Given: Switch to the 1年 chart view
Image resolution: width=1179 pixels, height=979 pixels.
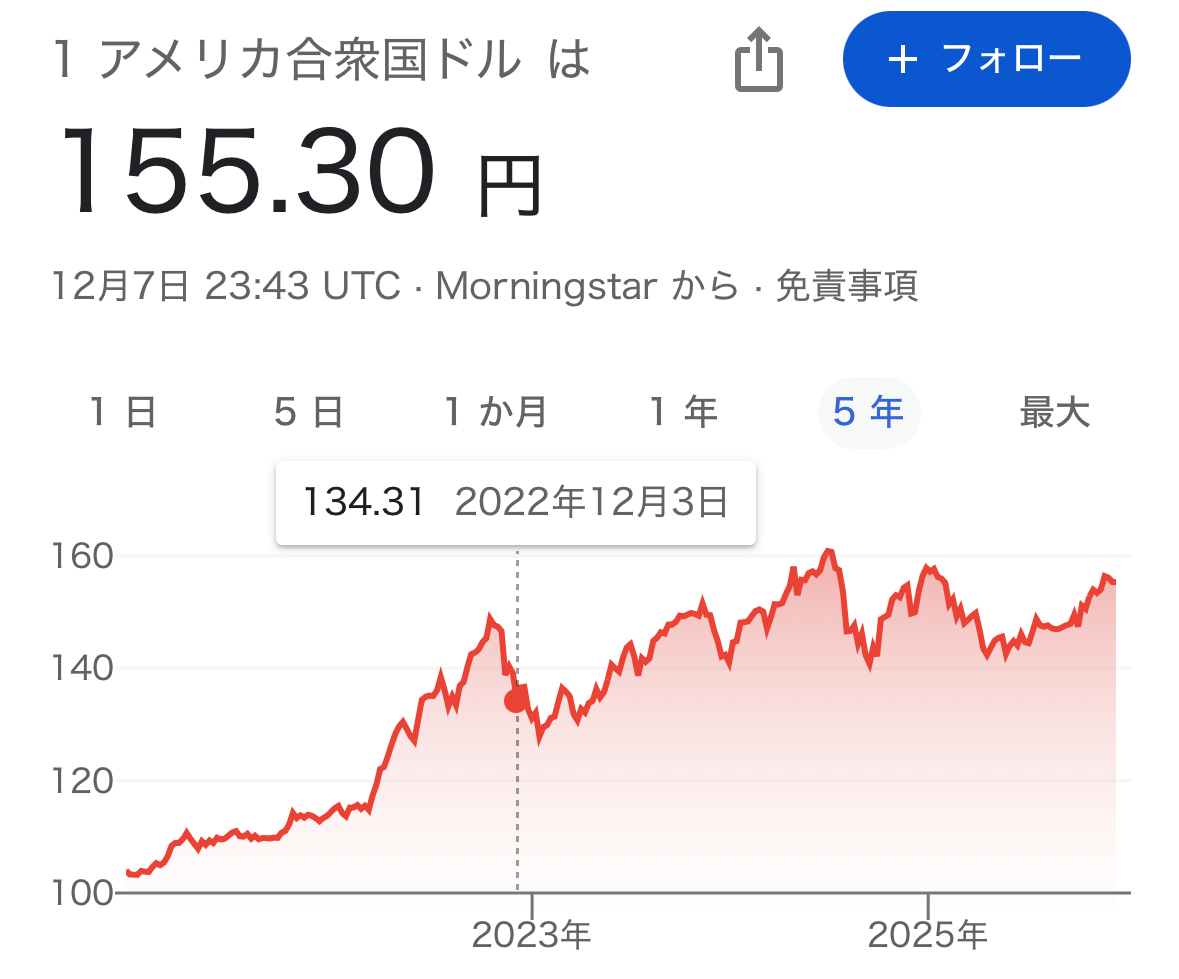Looking at the screenshot, I should (x=684, y=412).
